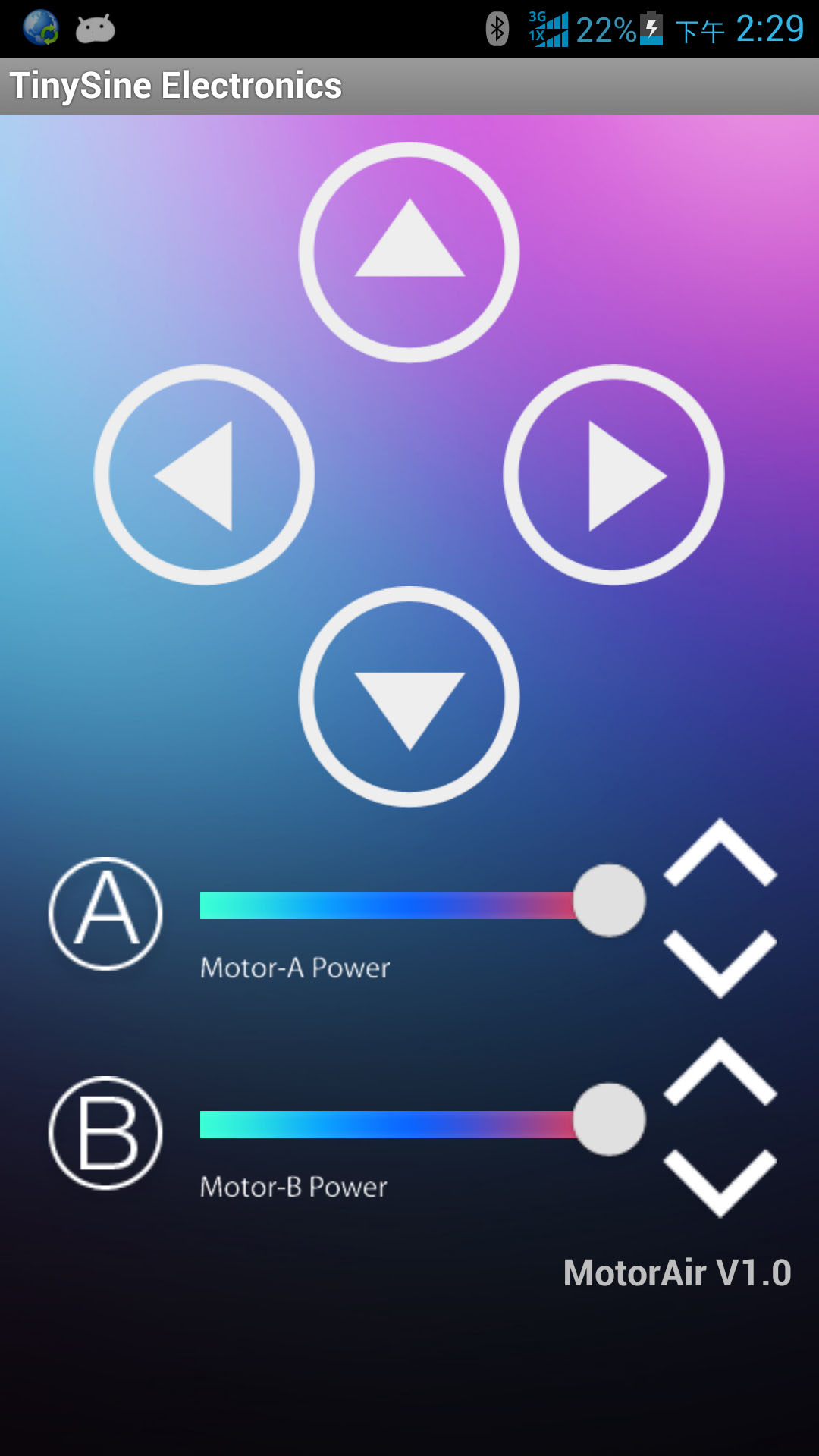
Task: Tap the up arrow direction button
Action: [409, 252]
